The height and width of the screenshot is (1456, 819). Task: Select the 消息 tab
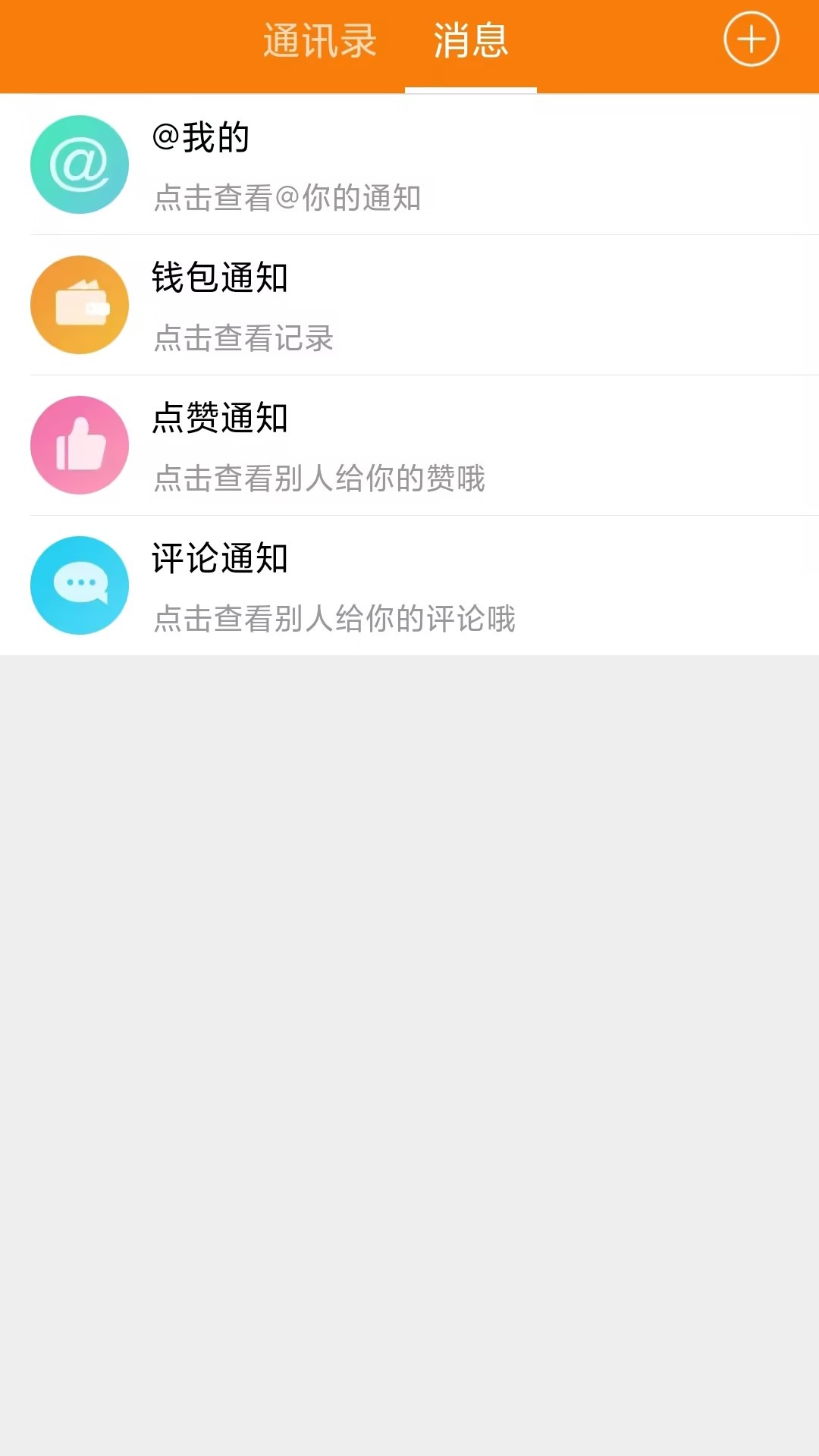tap(470, 42)
